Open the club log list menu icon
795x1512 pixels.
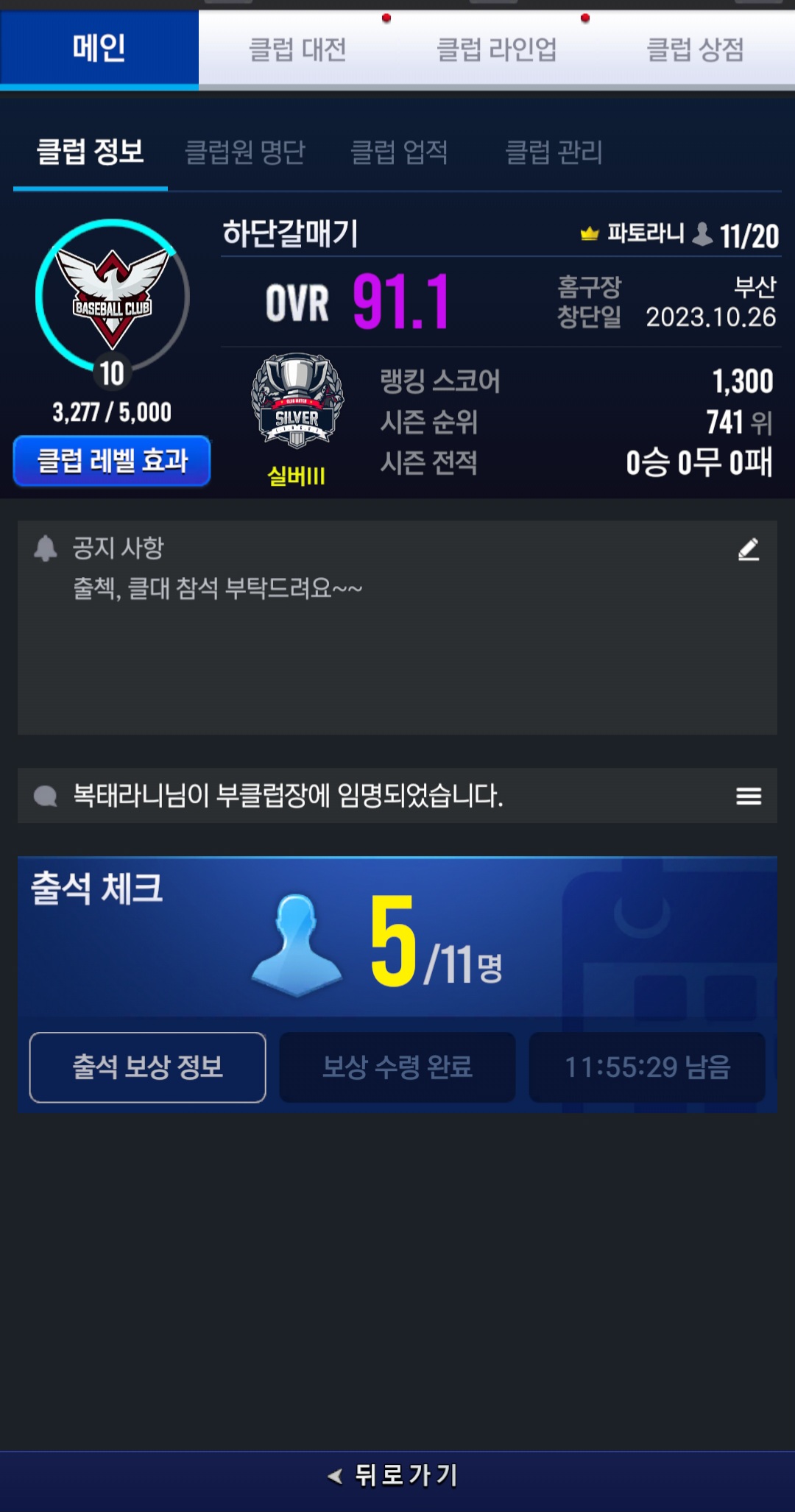coord(749,796)
